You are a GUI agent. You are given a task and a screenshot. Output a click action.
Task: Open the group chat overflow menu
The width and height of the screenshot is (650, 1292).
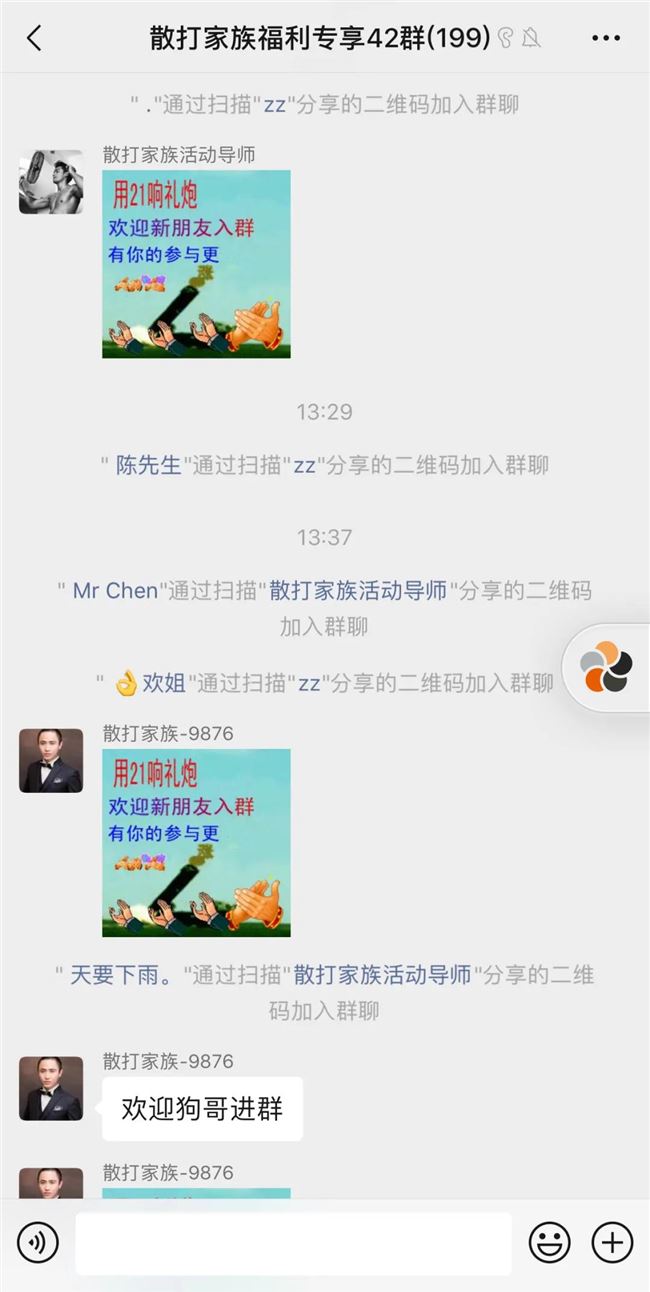coord(606,38)
